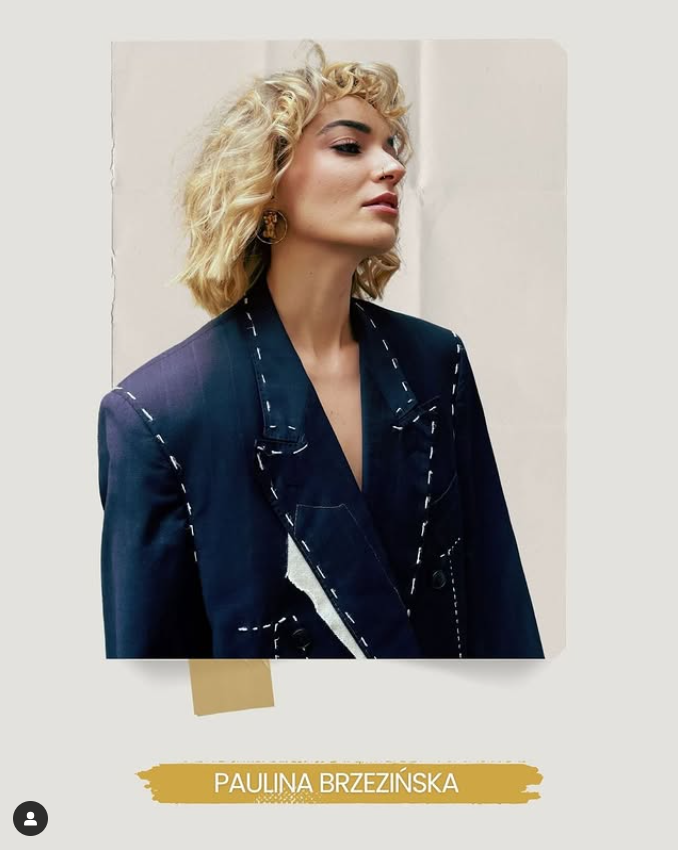Screen dimensions: 678x850
Task: Show people tagged in this photo
Action: click(x=30, y=818)
